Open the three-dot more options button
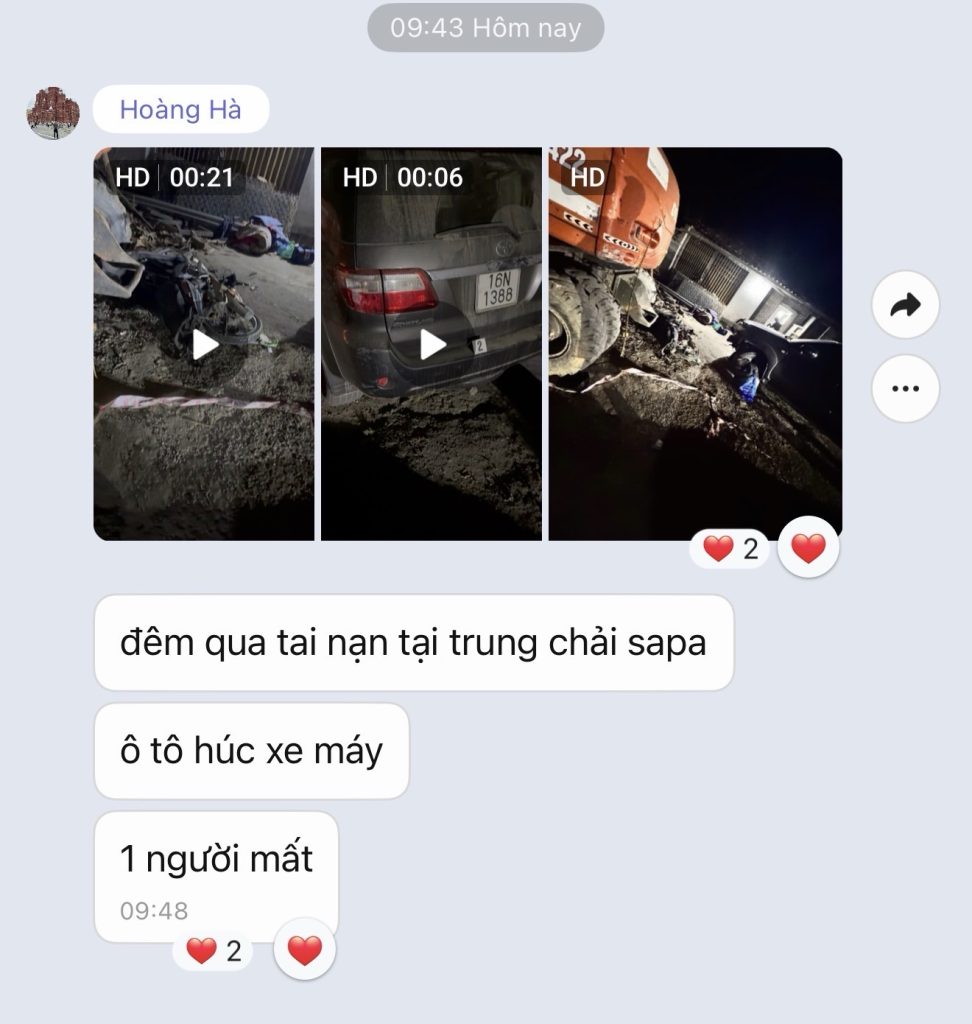Image resolution: width=972 pixels, height=1024 pixels. tap(905, 388)
